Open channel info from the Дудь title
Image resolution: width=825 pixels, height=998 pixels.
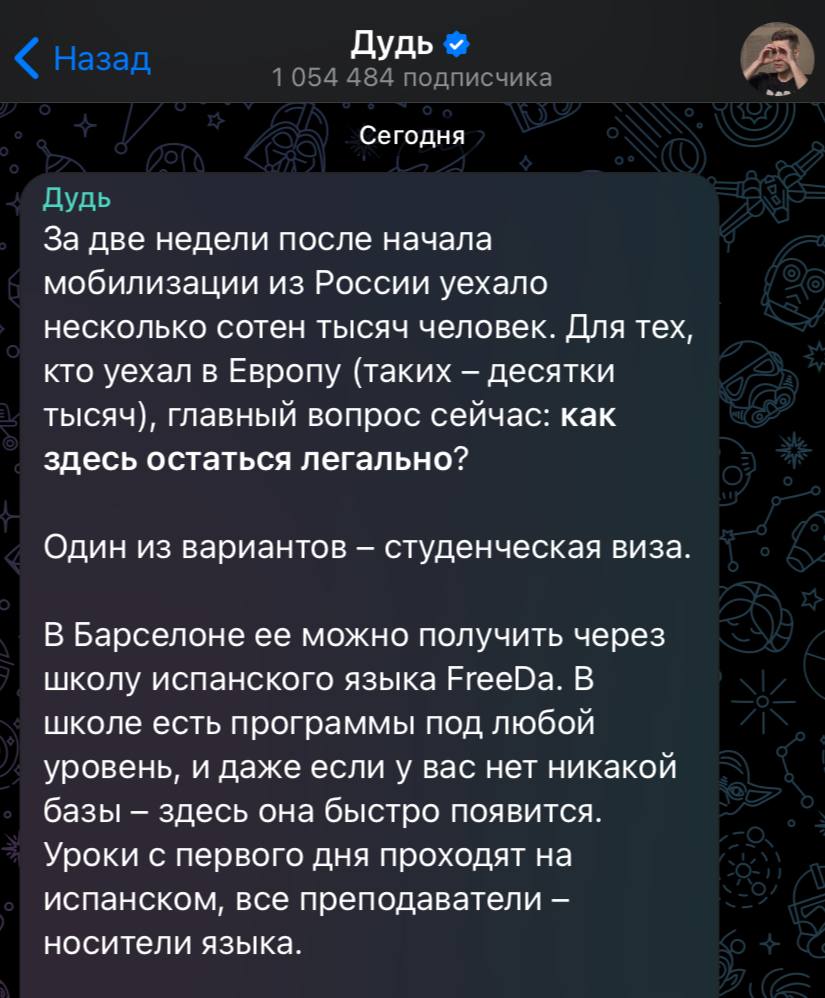click(396, 44)
